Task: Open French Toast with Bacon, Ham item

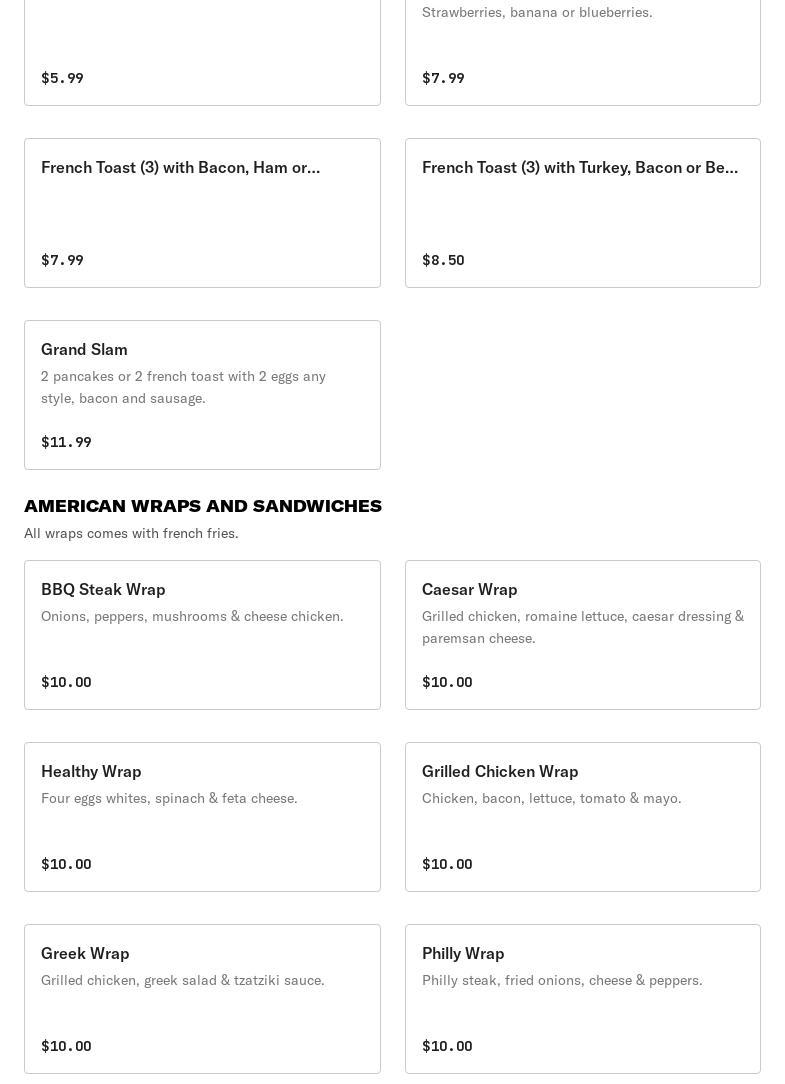Action: 202,213
